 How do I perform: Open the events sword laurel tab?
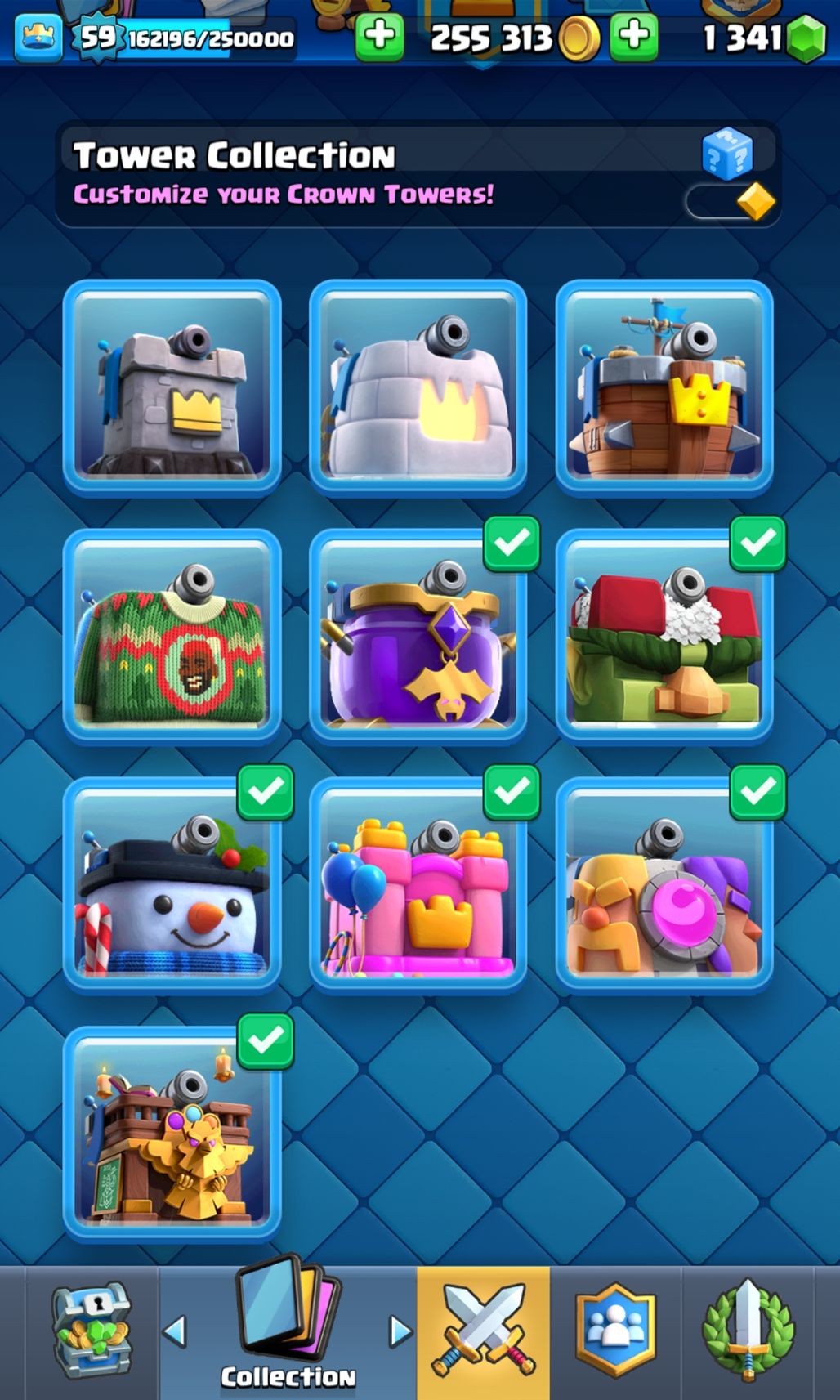[747, 1331]
